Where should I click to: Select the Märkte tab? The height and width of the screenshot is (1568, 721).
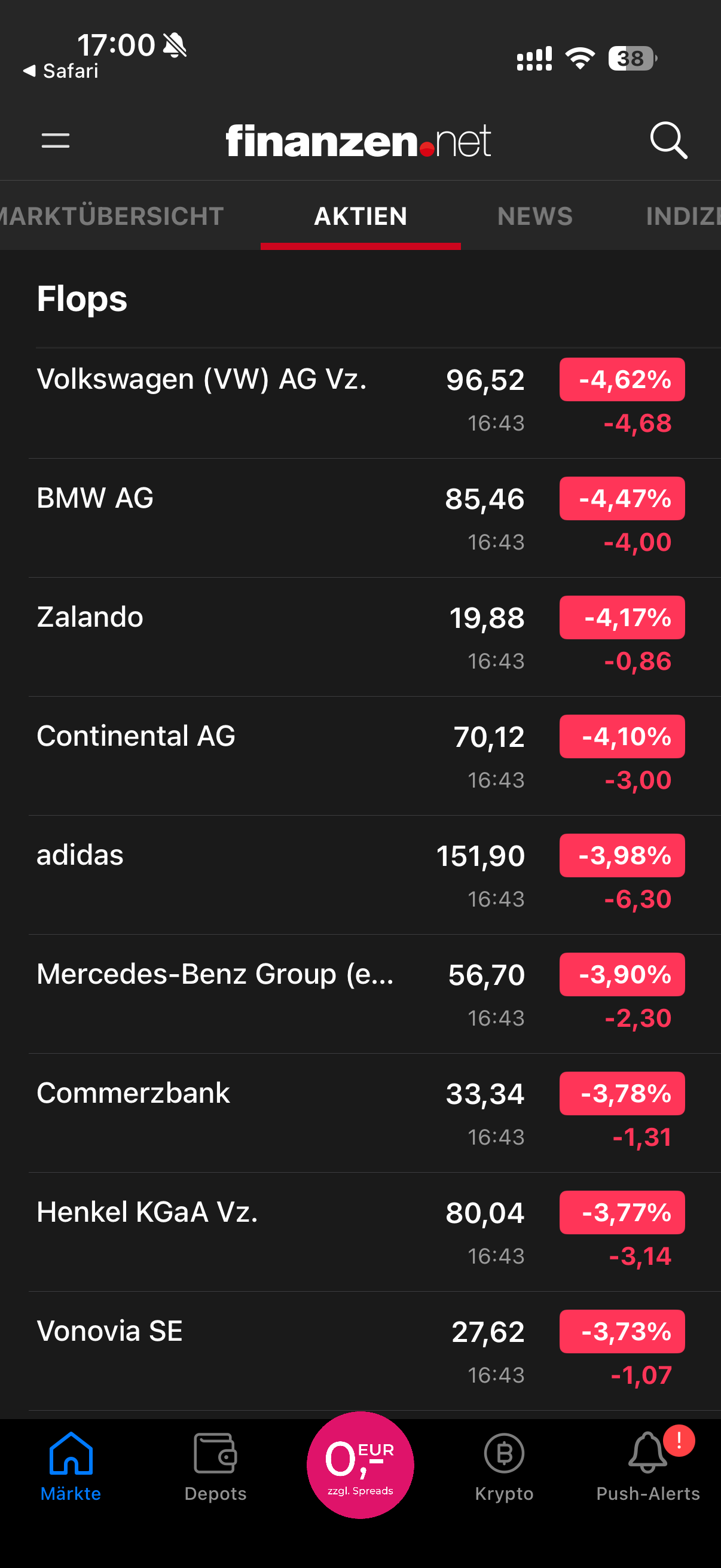71,1467
